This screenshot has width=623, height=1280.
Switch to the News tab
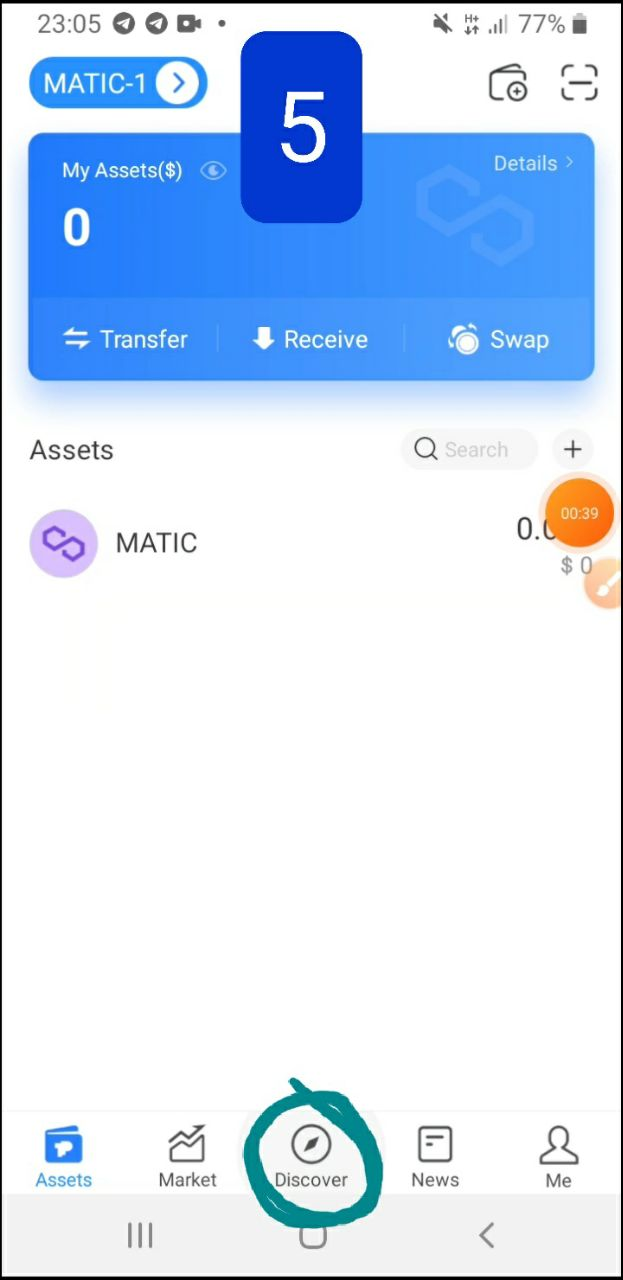point(435,1158)
